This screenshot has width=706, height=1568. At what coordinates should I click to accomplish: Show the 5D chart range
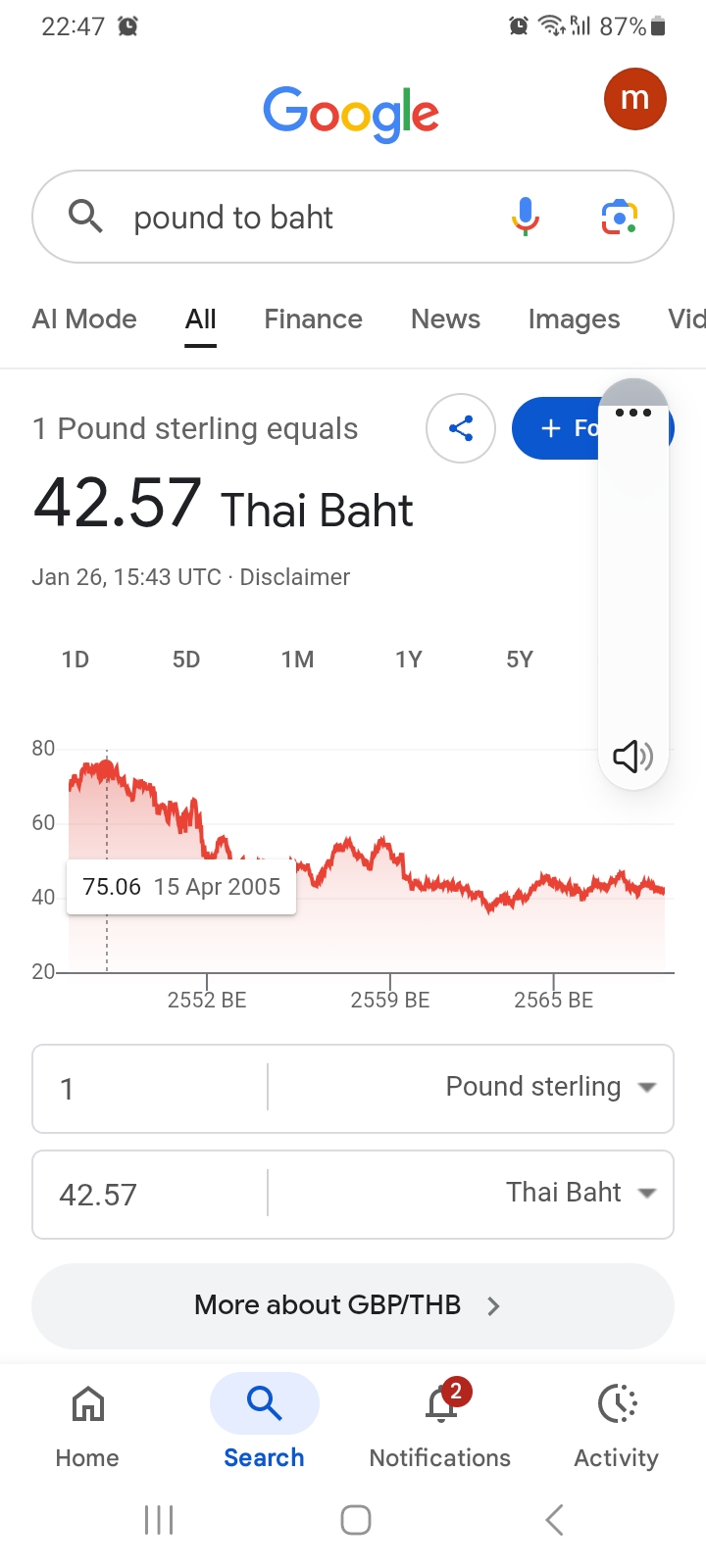point(186,660)
